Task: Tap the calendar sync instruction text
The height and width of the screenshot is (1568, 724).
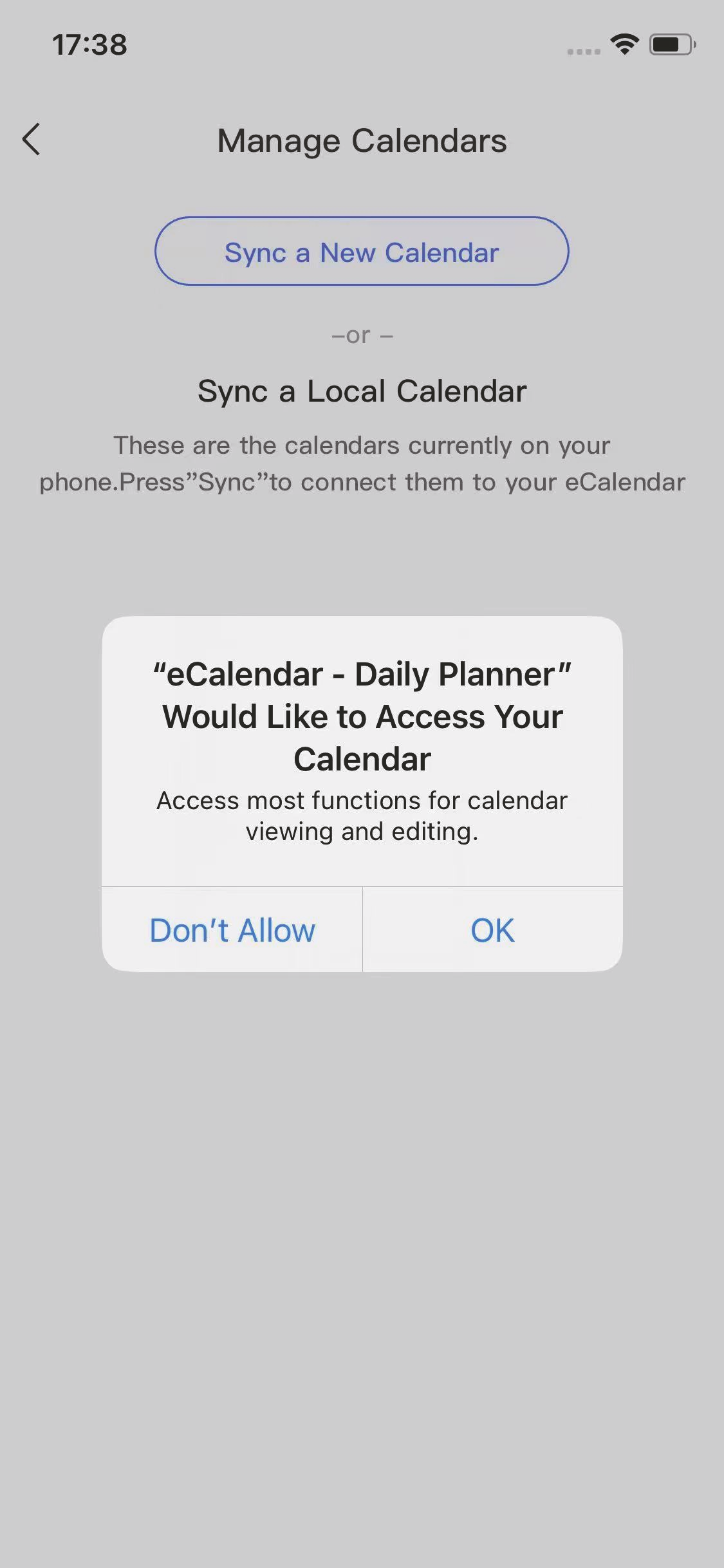Action: coord(362,463)
